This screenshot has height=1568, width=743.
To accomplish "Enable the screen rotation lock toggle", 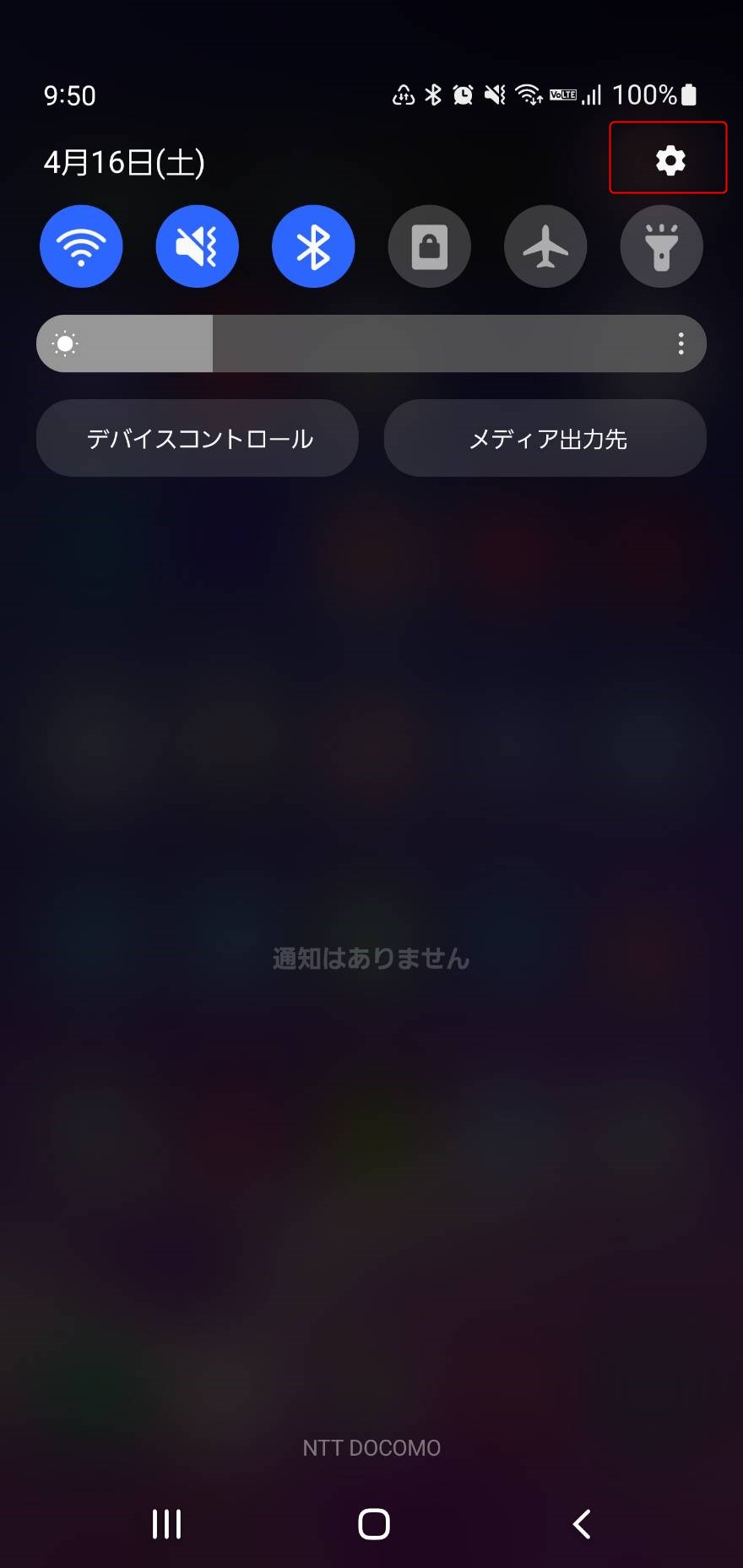I will coord(429,246).
